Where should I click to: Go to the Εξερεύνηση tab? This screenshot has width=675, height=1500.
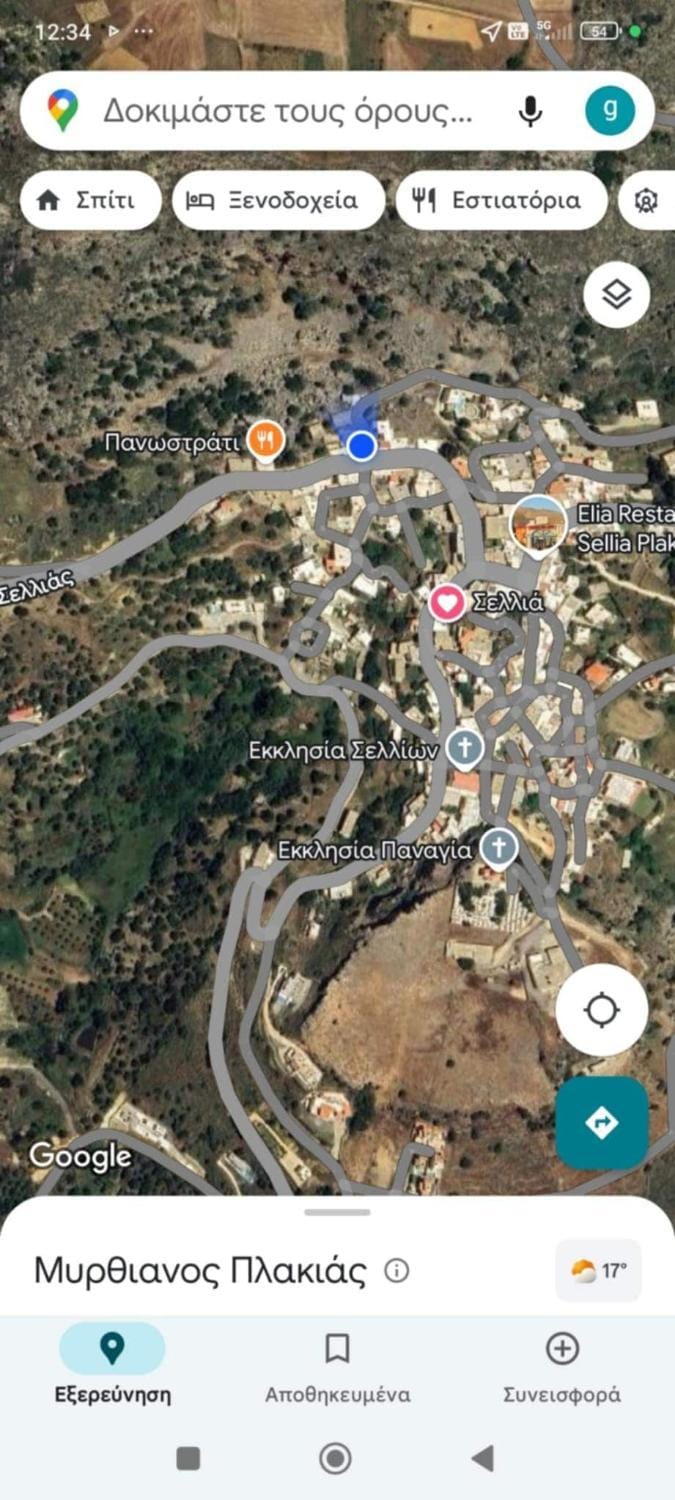(112, 1367)
